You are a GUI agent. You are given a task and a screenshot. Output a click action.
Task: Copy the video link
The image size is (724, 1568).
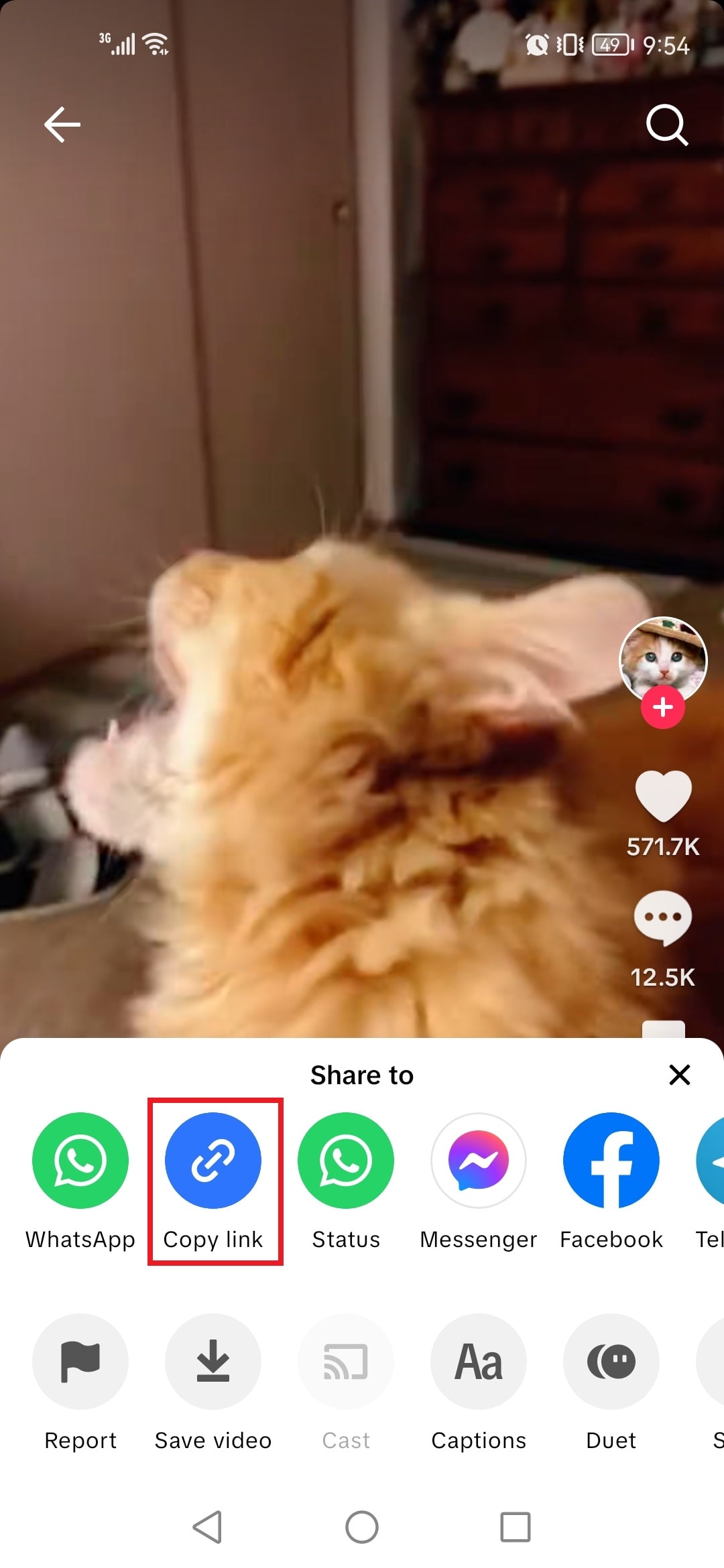(213, 1161)
